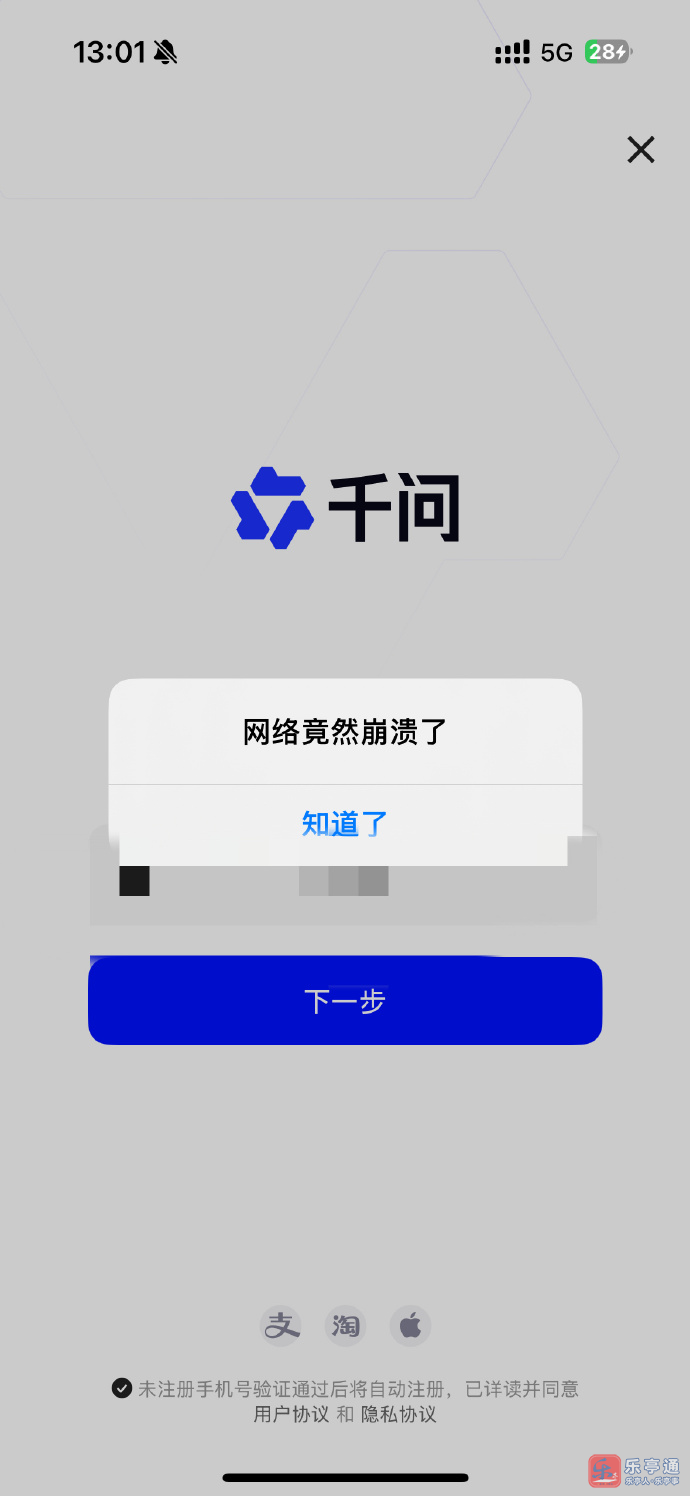Sign in with the Apple icon
Screen dimensions: 690x1496
pyautogui.click(x=410, y=1326)
